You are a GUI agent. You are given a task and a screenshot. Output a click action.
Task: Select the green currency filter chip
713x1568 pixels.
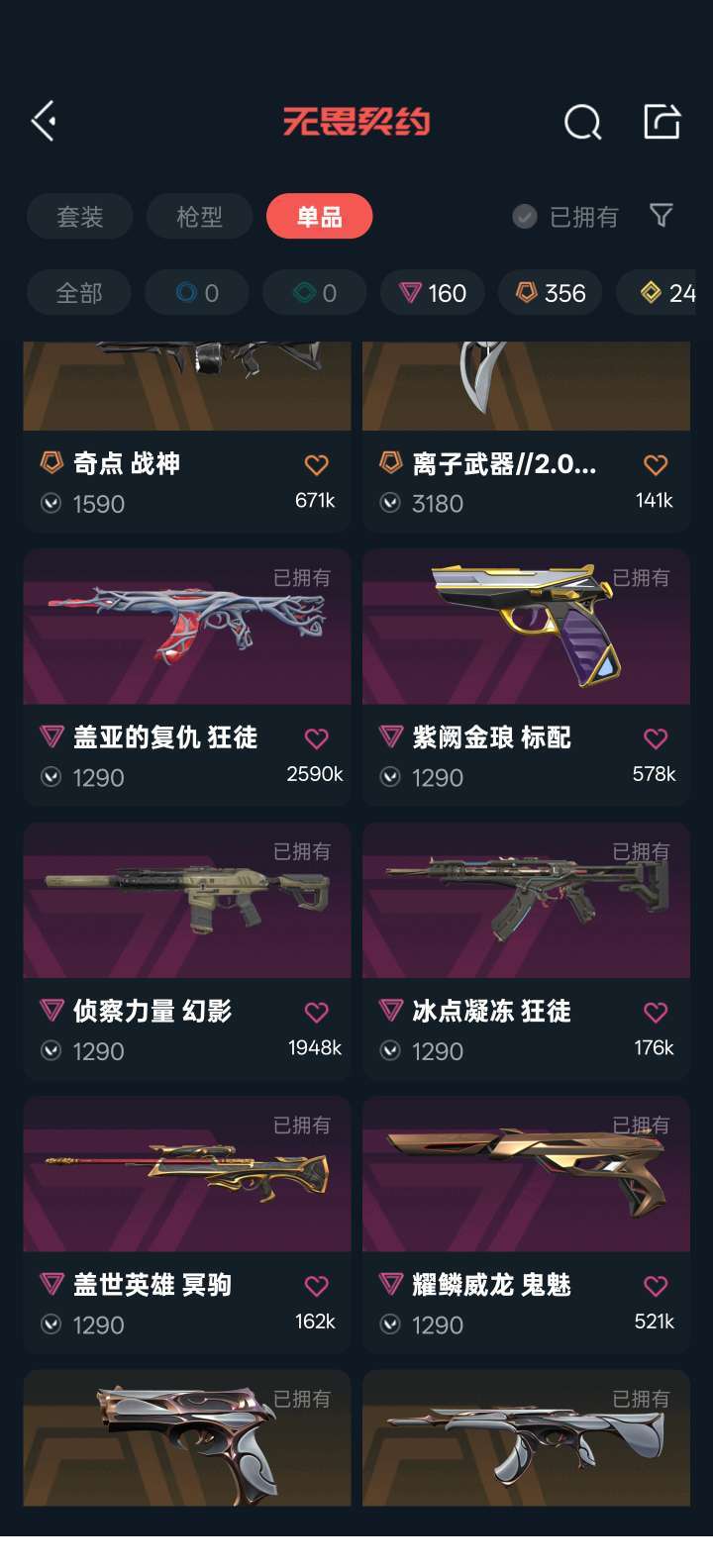(314, 293)
